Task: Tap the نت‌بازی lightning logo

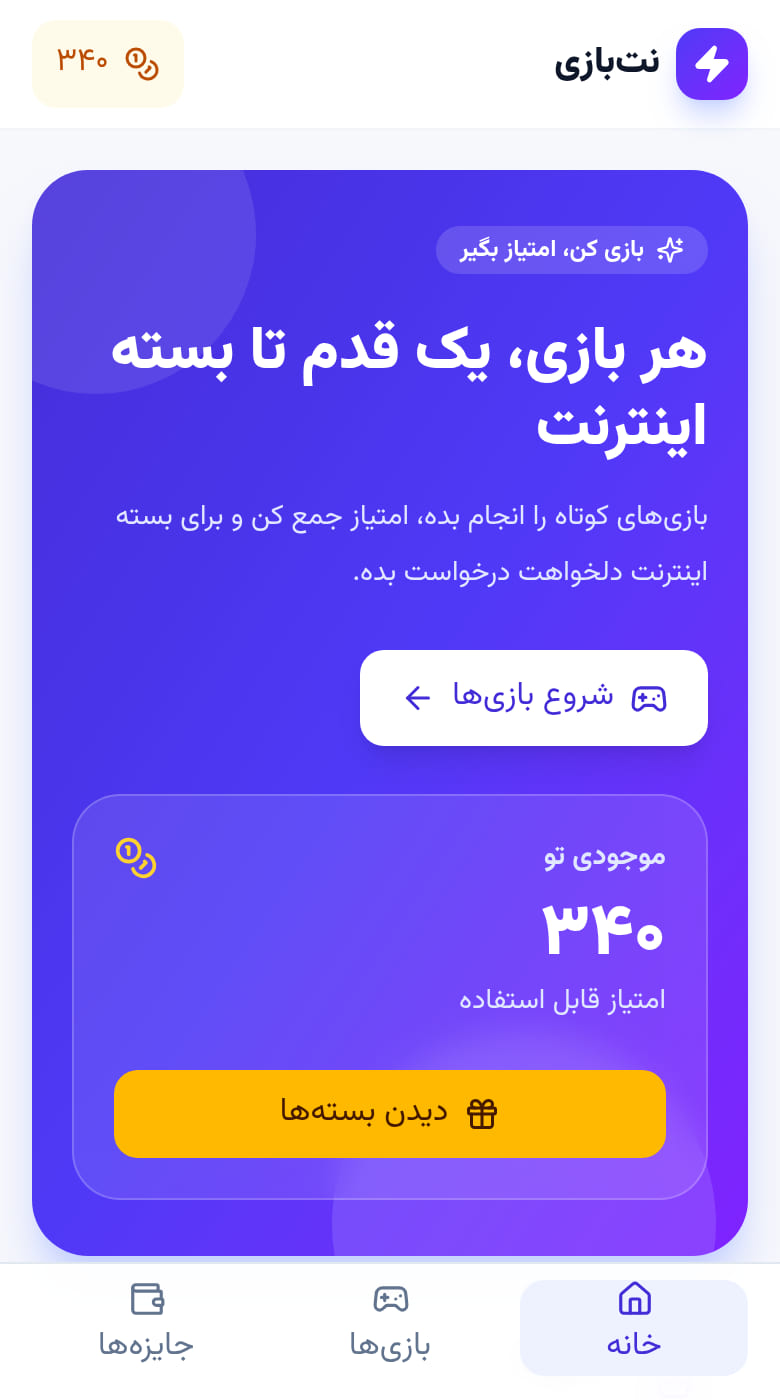Action: pos(712,64)
